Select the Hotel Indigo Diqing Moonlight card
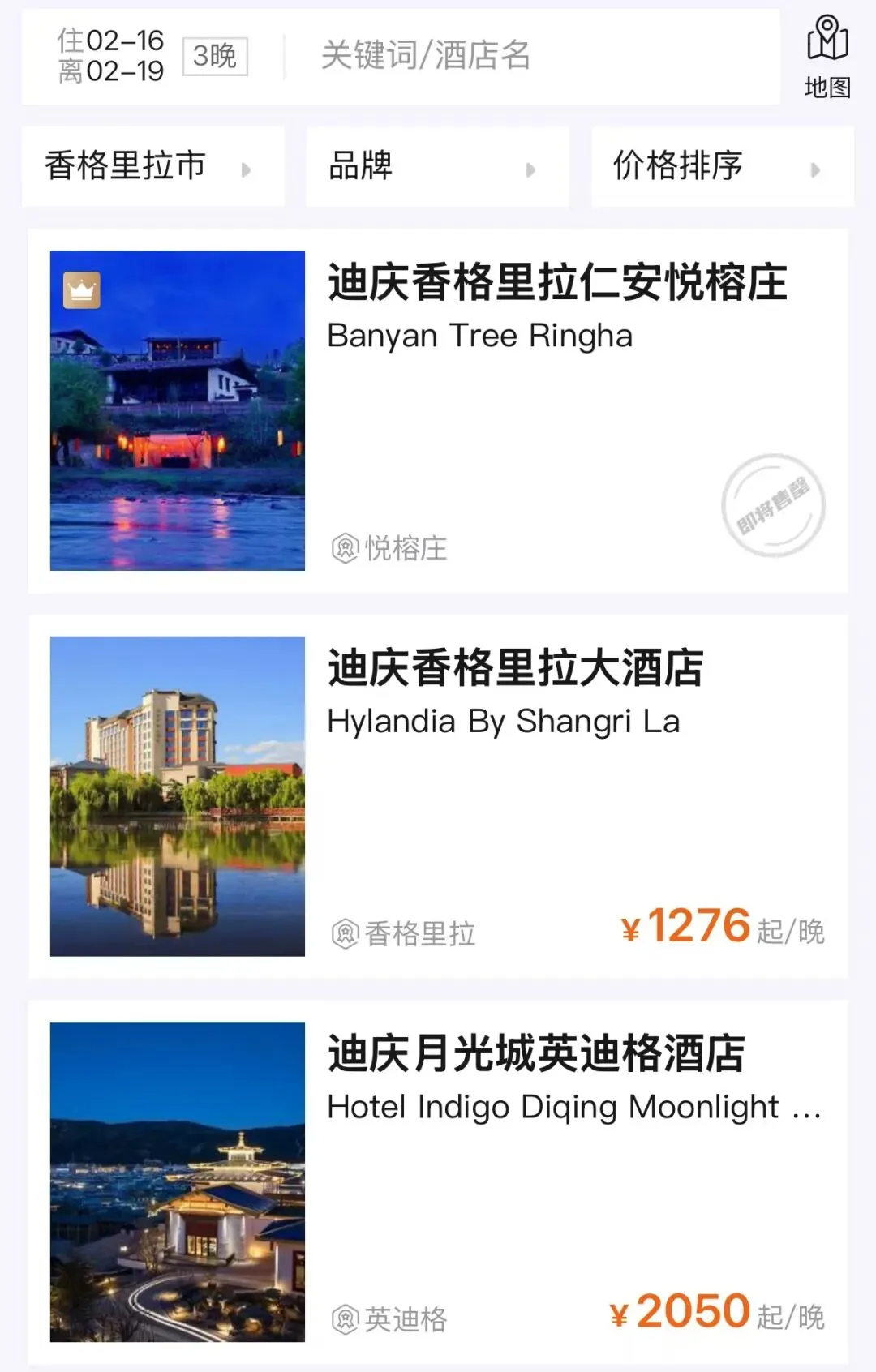Viewport: 876px width, 1372px height. pyautogui.click(x=438, y=1181)
